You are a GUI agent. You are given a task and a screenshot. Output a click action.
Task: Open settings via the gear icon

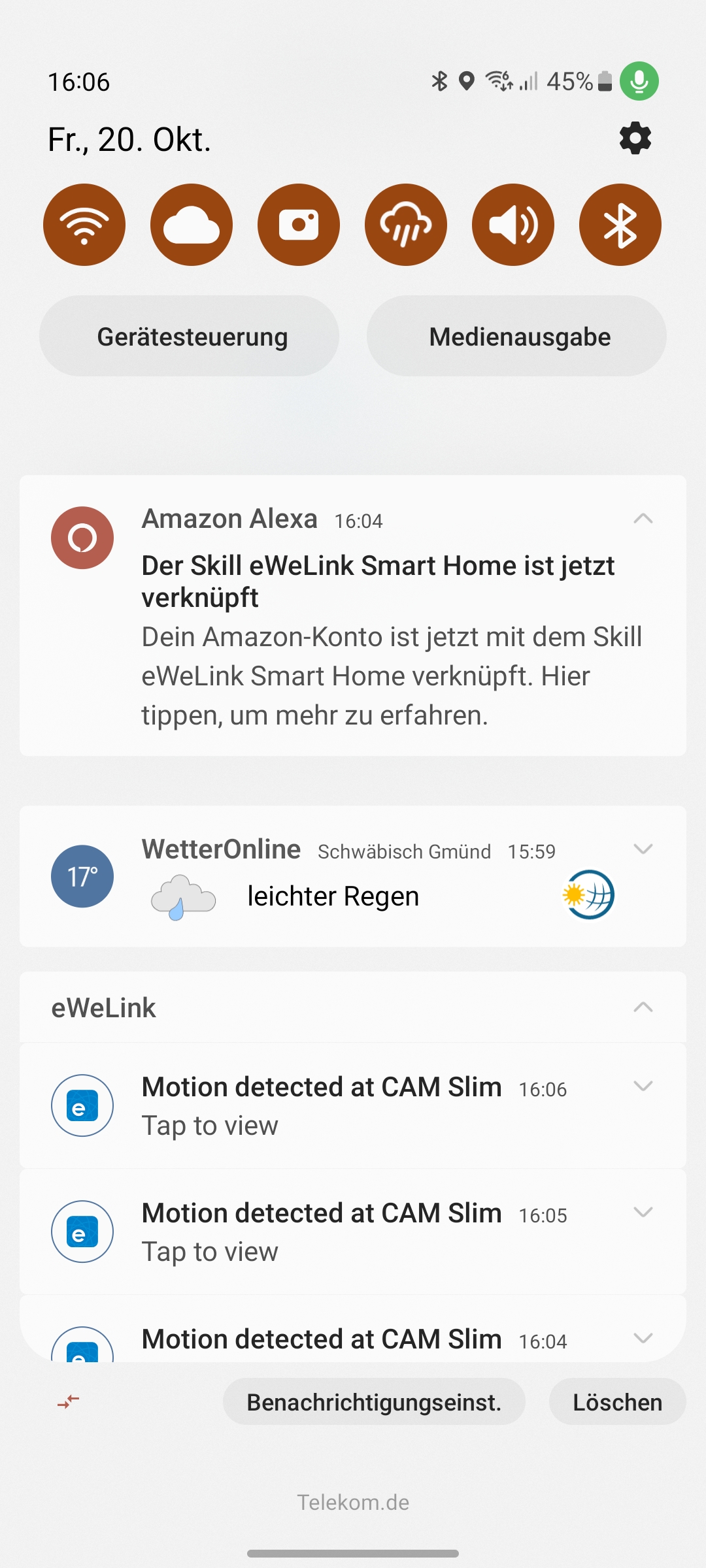click(635, 139)
